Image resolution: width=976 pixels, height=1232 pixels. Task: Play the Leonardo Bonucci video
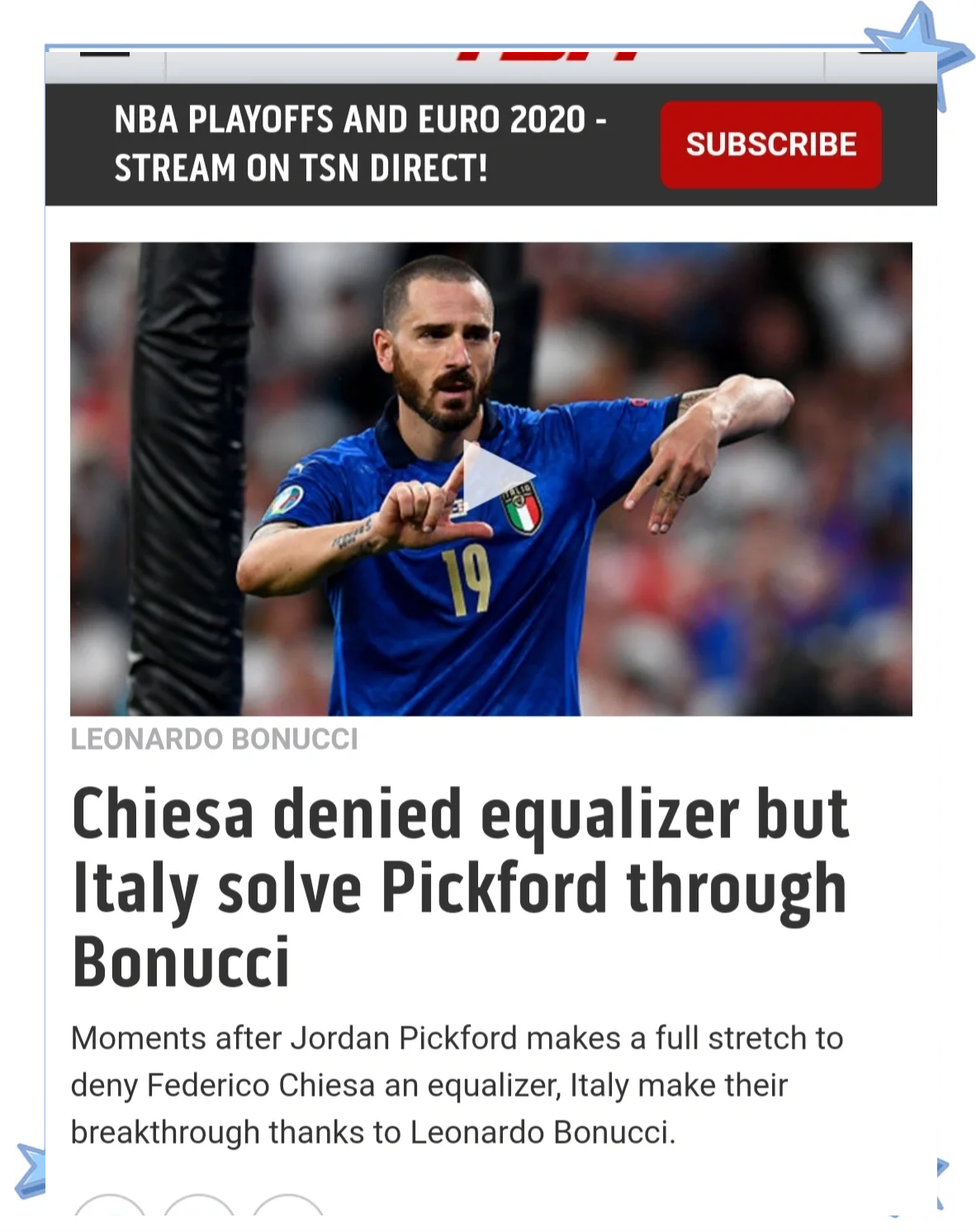[x=494, y=476]
